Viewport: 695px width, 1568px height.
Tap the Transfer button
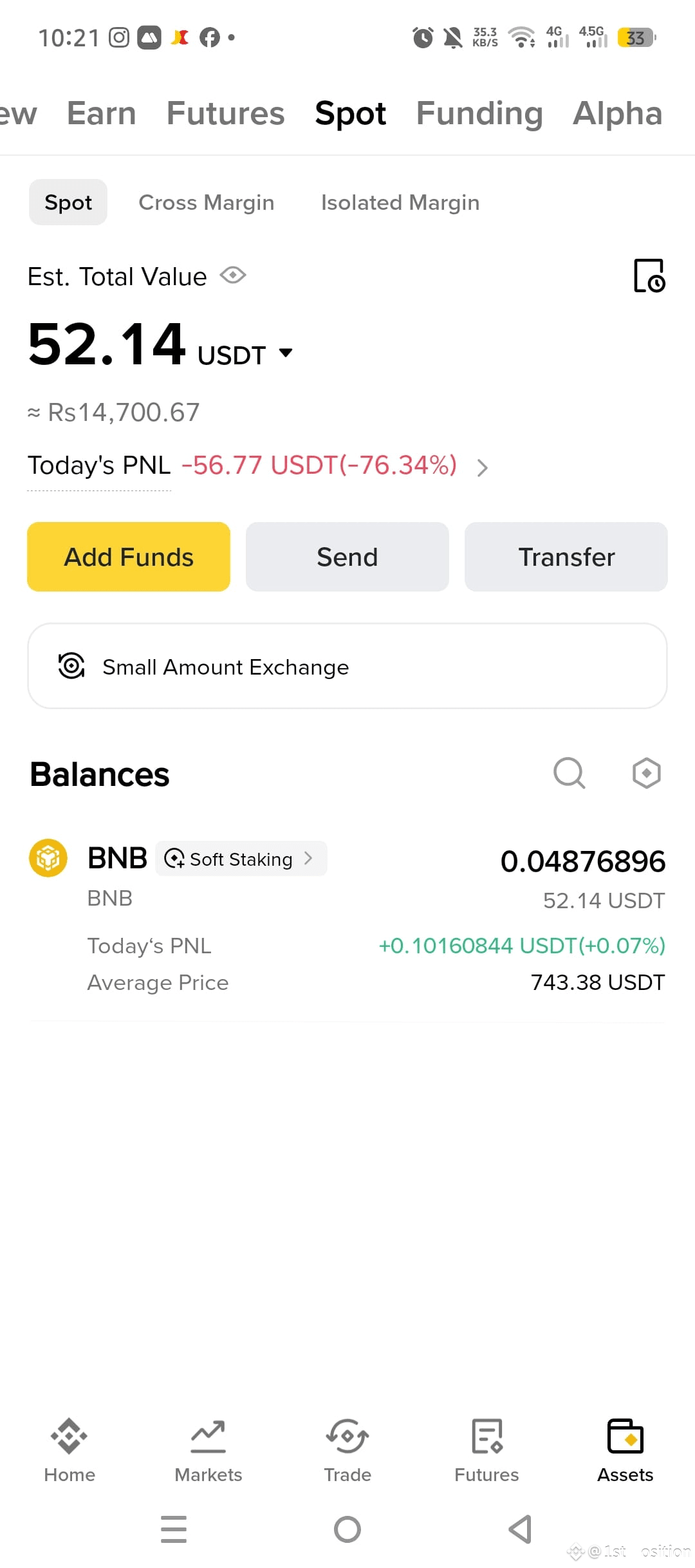(566, 557)
